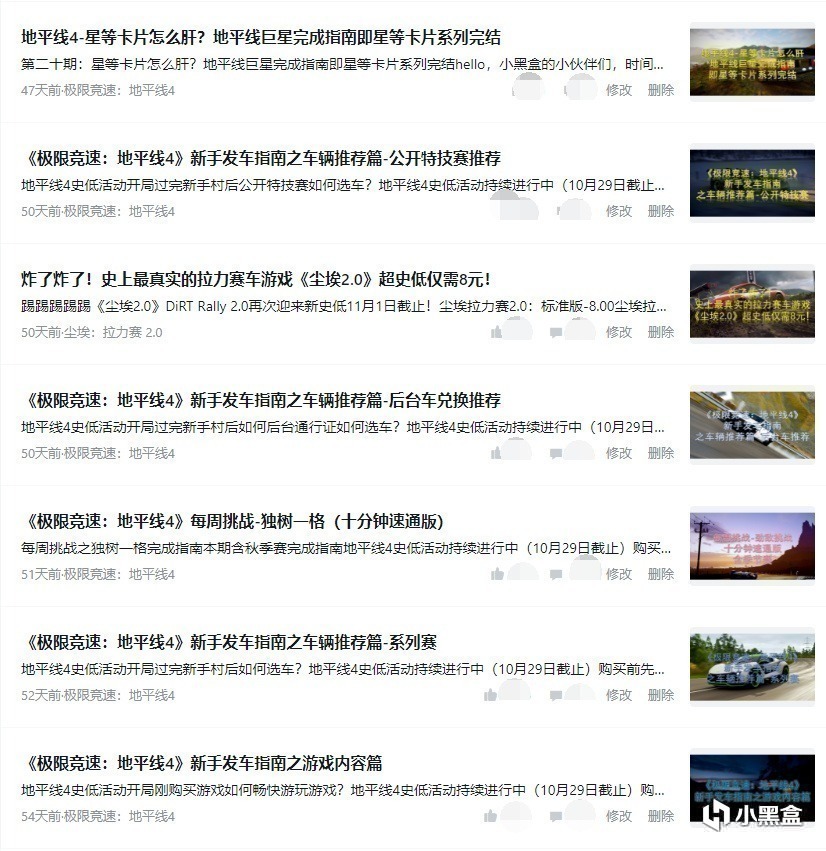Open the 每周挑战-独树一格 post
826x851 pixels.
click(232, 521)
